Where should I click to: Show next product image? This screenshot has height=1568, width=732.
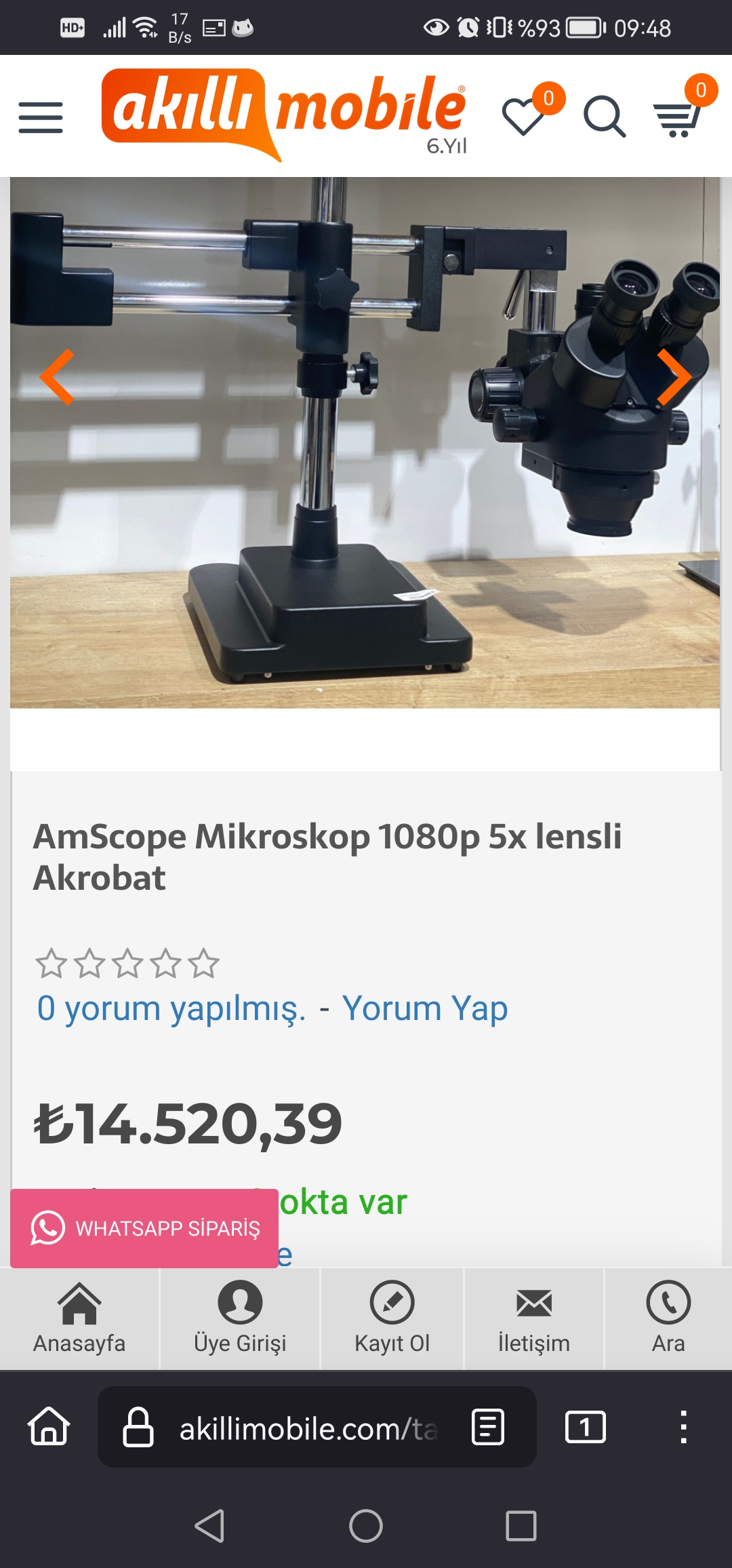pos(674,377)
